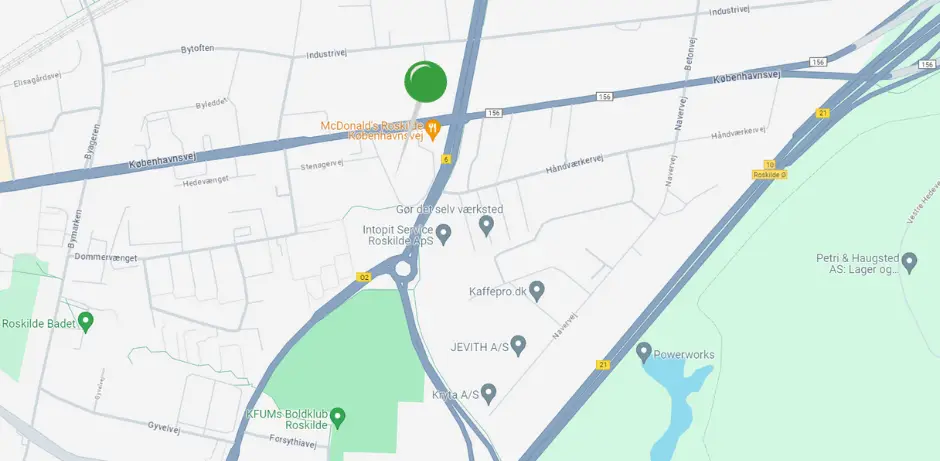Image resolution: width=940 pixels, height=461 pixels.
Task: Tap the Kivta A/S place pin
Action: 489,393
